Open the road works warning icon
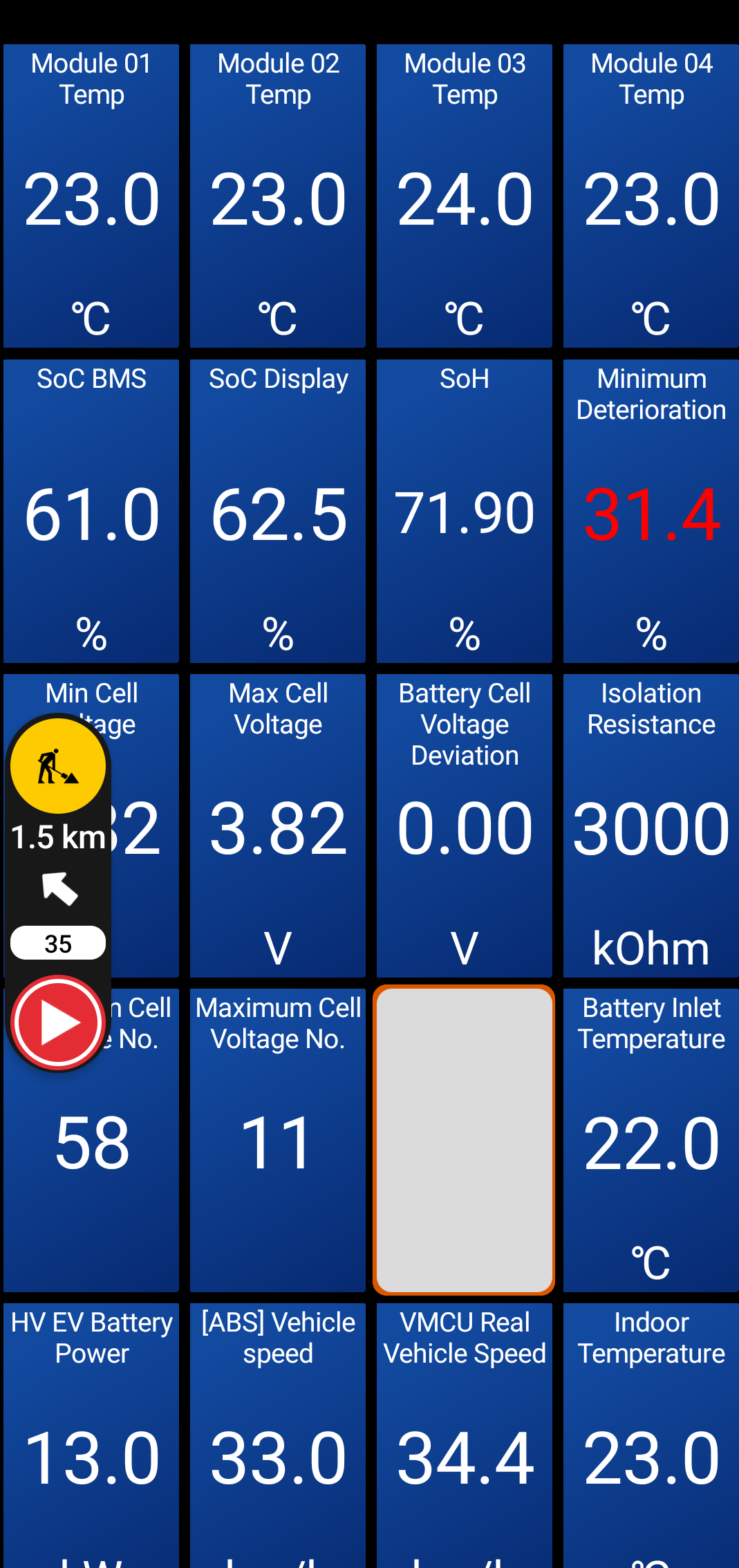This screenshot has height=1568, width=739. click(x=58, y=766)
